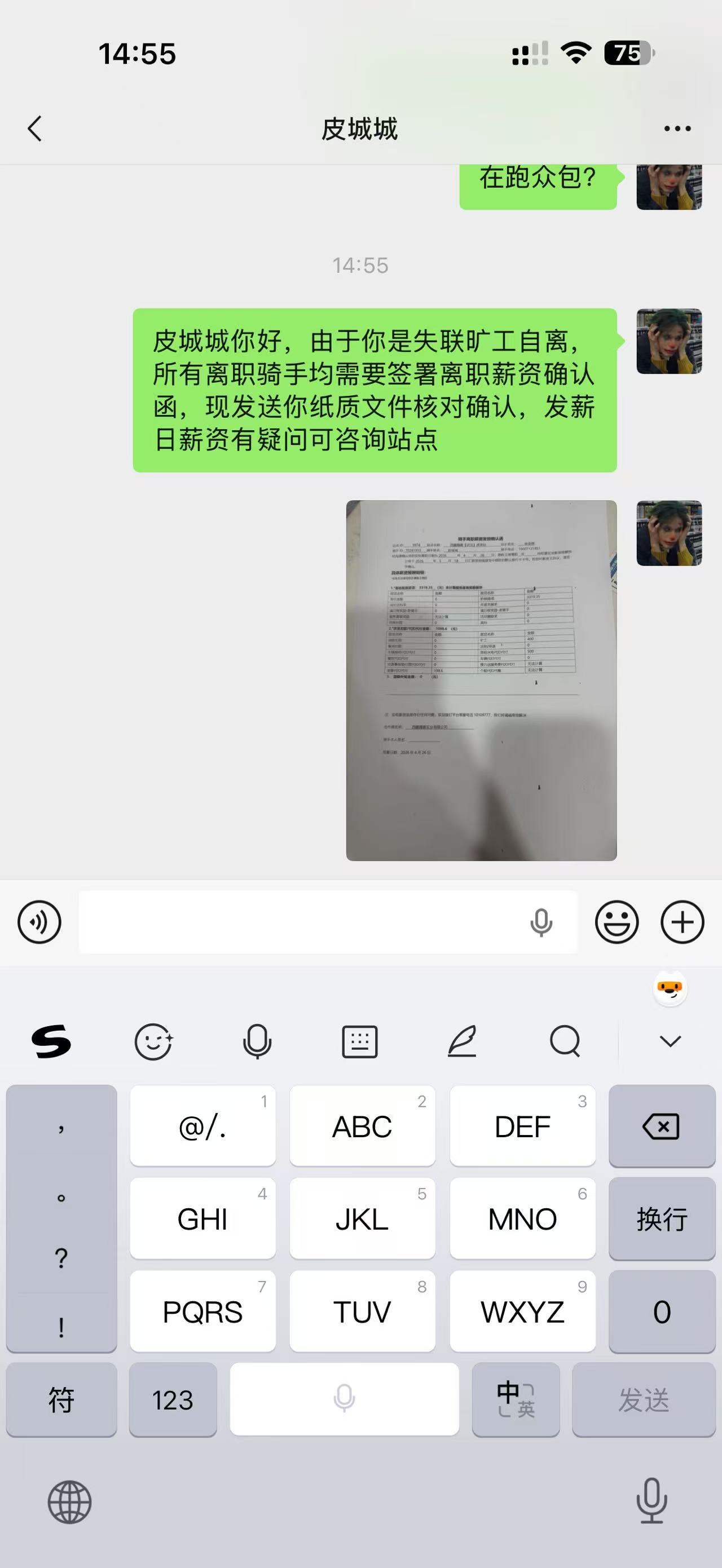Image resolution: width=722 pixels, height=1568 pixels.
Task: Open the keyboard layout switcher
Action: 360,1041
